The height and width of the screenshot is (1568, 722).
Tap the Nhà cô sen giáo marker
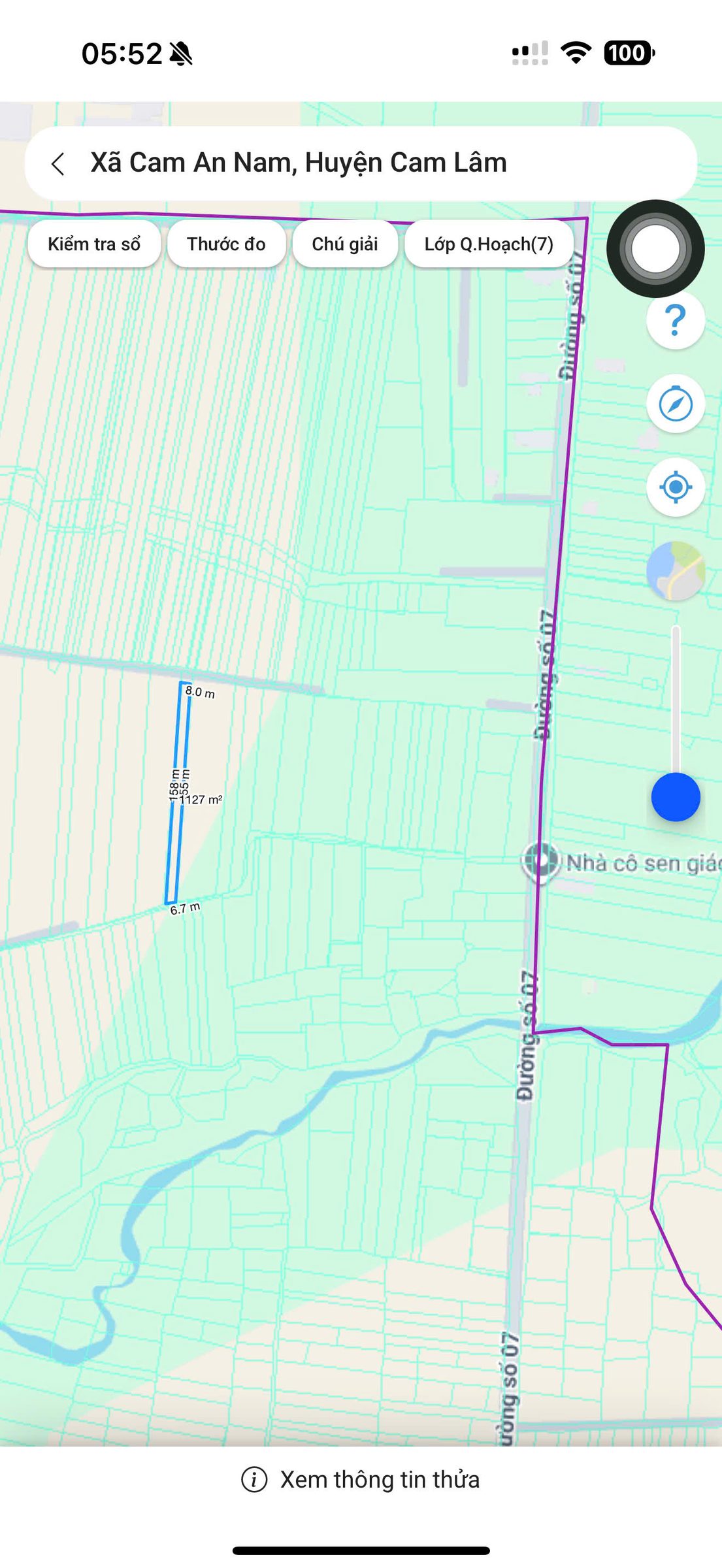click(x=541, y=861)
